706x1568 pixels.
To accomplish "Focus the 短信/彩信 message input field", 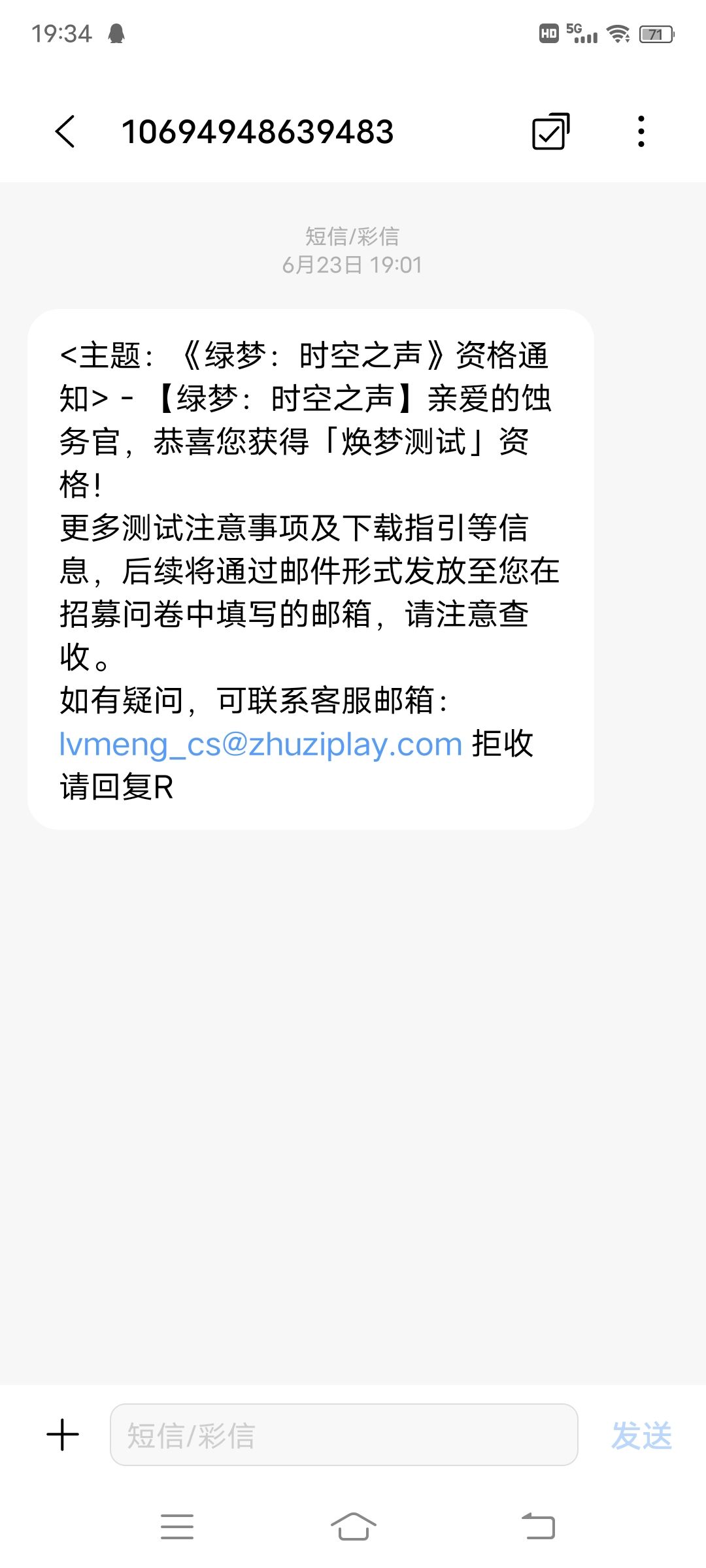I will tap(344, 1435).
